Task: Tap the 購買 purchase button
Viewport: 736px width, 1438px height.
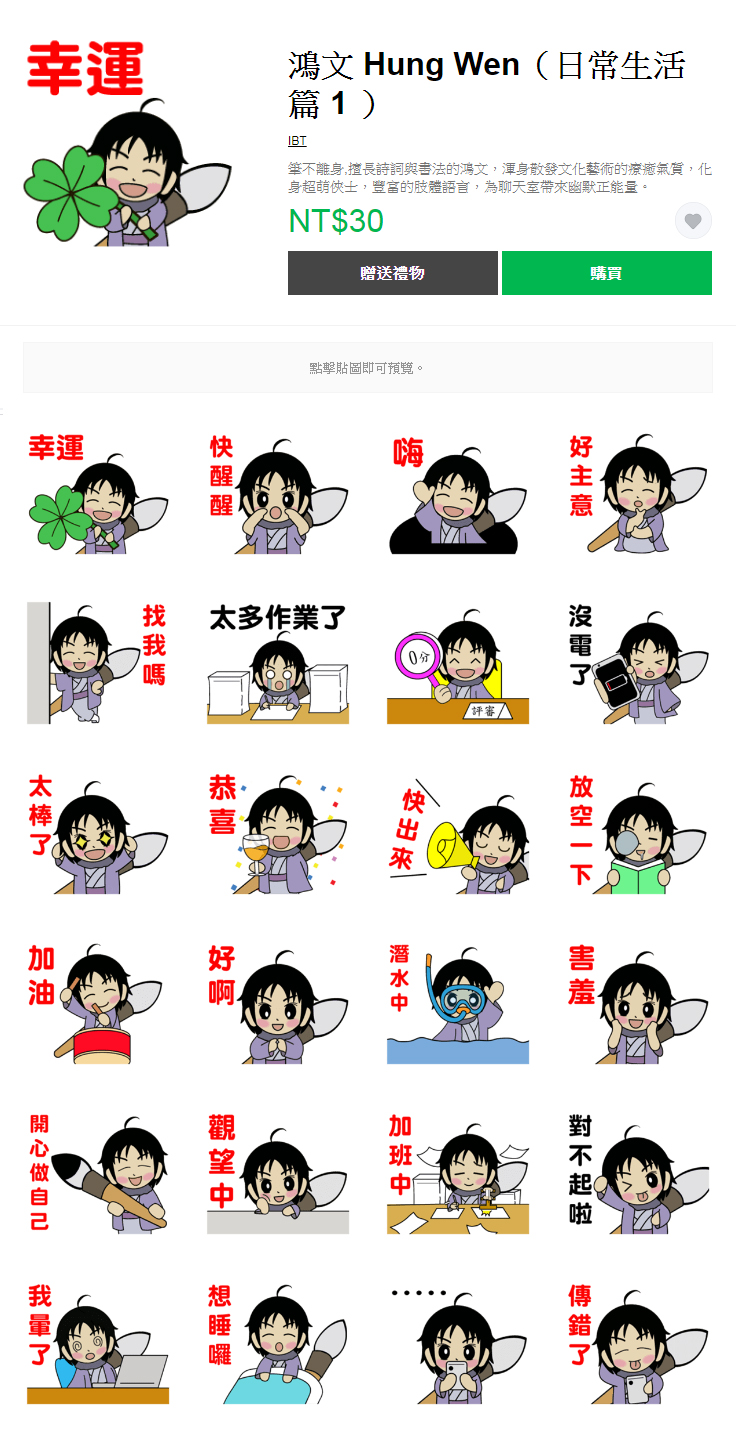Action: click(x=606, y=273)
